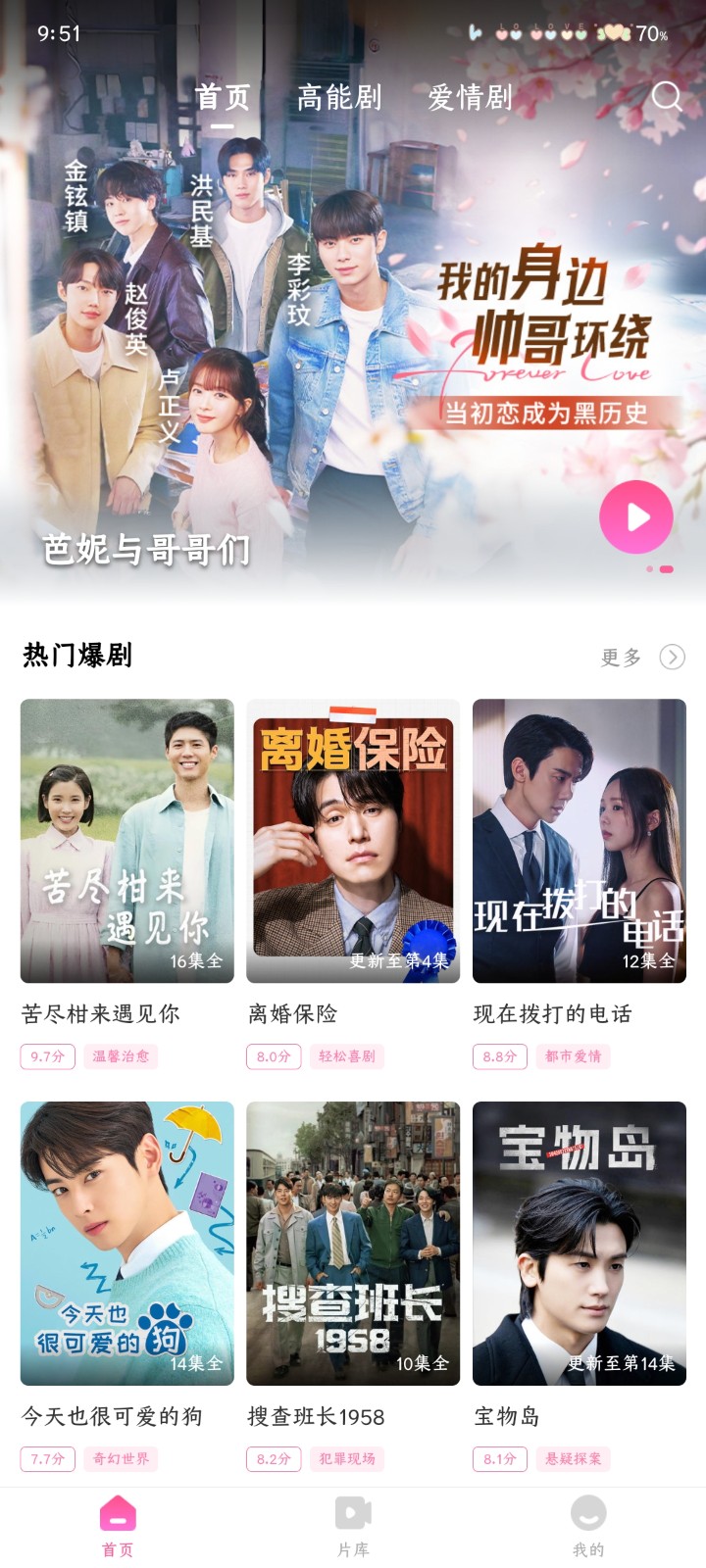This screenshot has width=706, height=1568.
Task: Tap the 悬疑探案 tag under 宝物岛
Action: coord(574,1459)
